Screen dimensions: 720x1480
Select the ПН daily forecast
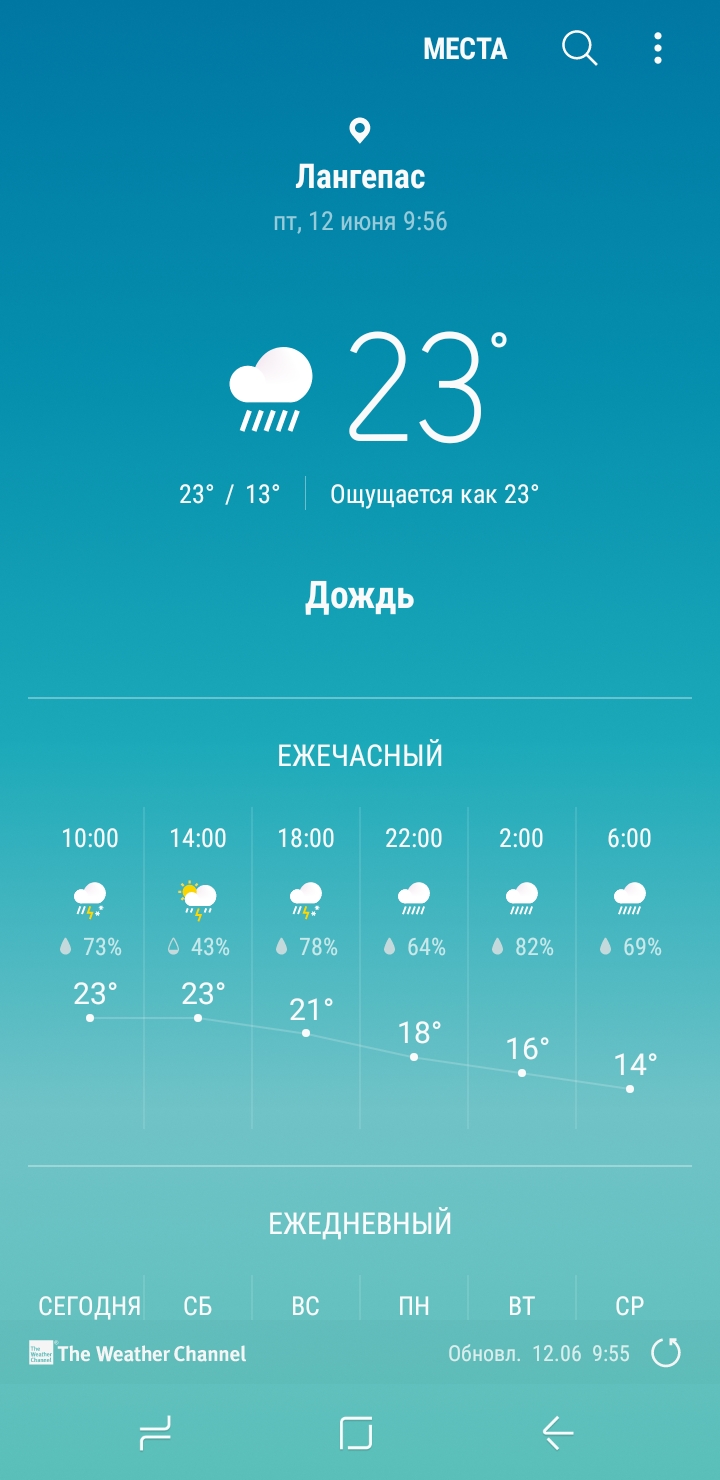tap(413, 1305)
